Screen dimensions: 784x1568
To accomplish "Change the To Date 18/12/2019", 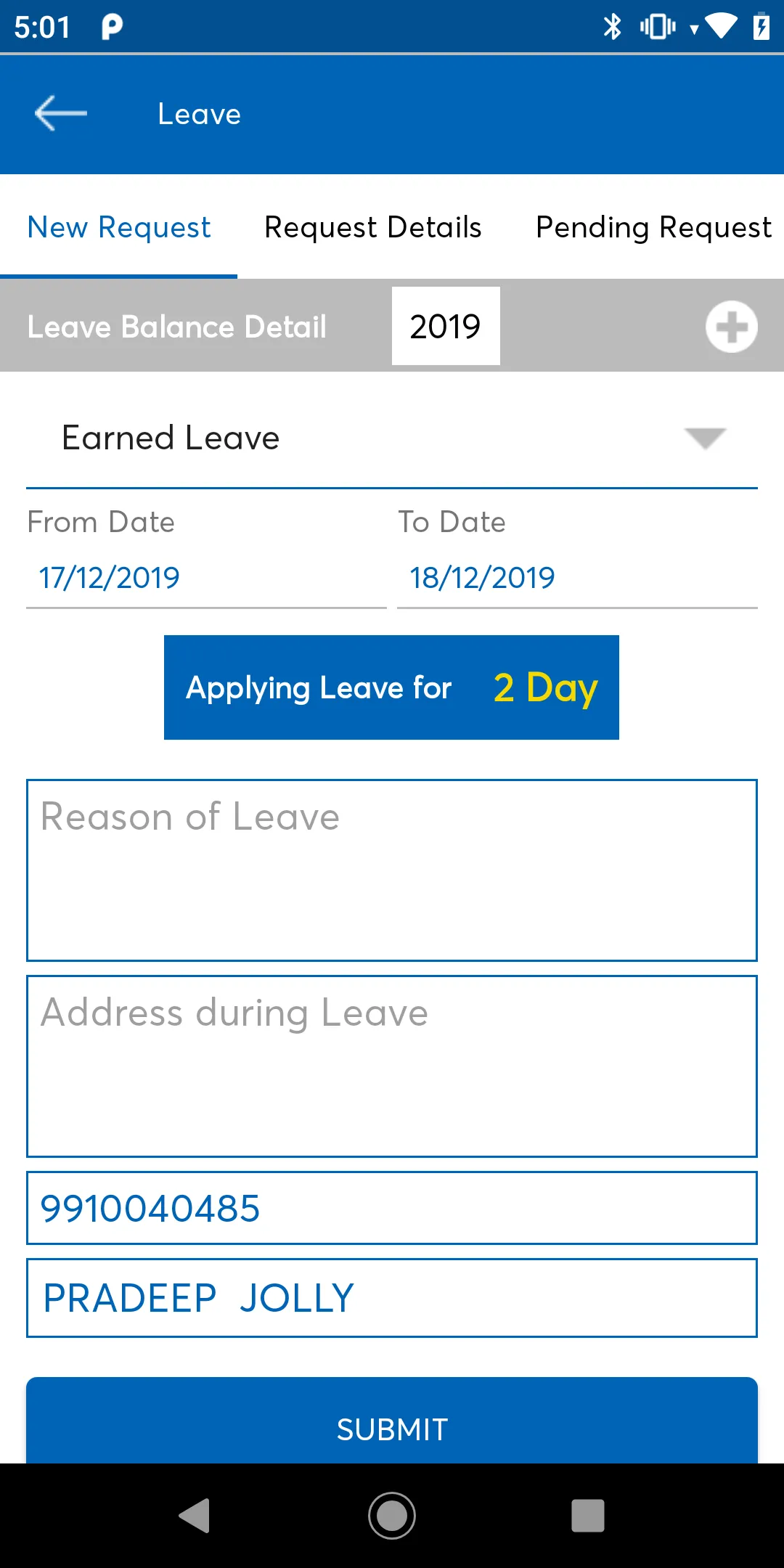I will tap(576, 578).
